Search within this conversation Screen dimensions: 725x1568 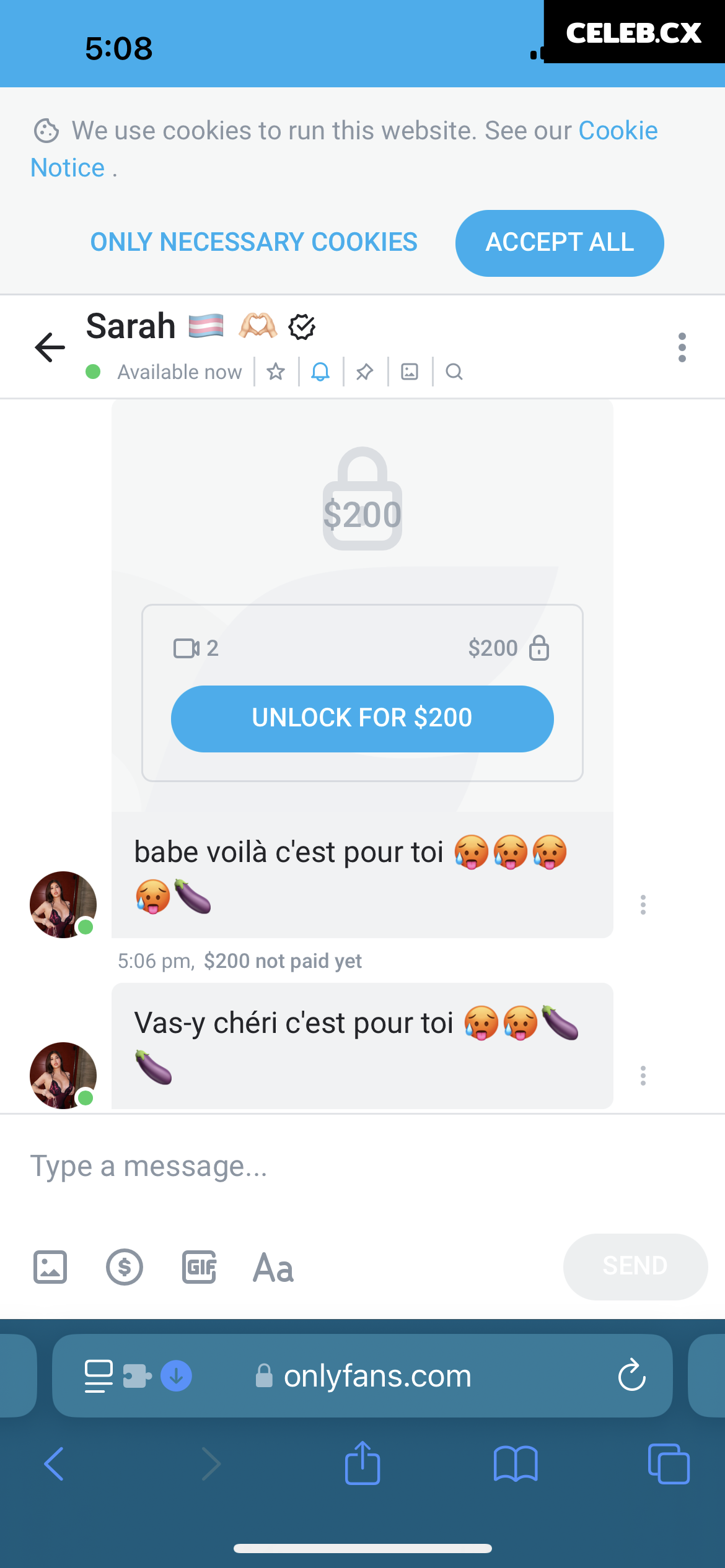point(454,372)
